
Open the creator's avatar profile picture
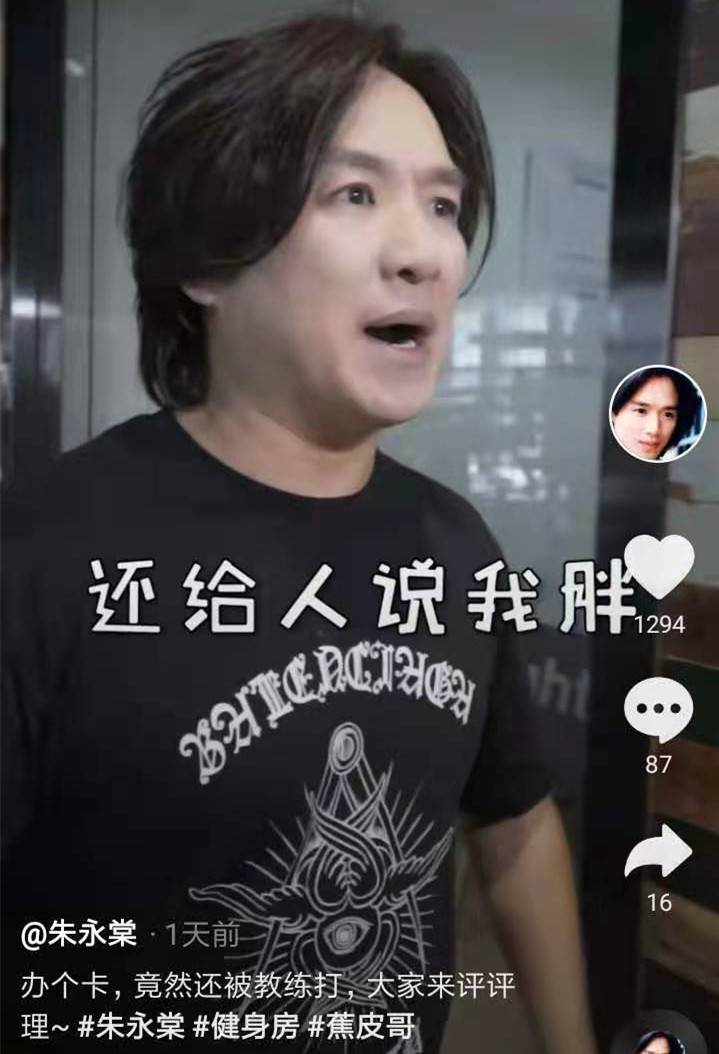(x=657, y=414)
